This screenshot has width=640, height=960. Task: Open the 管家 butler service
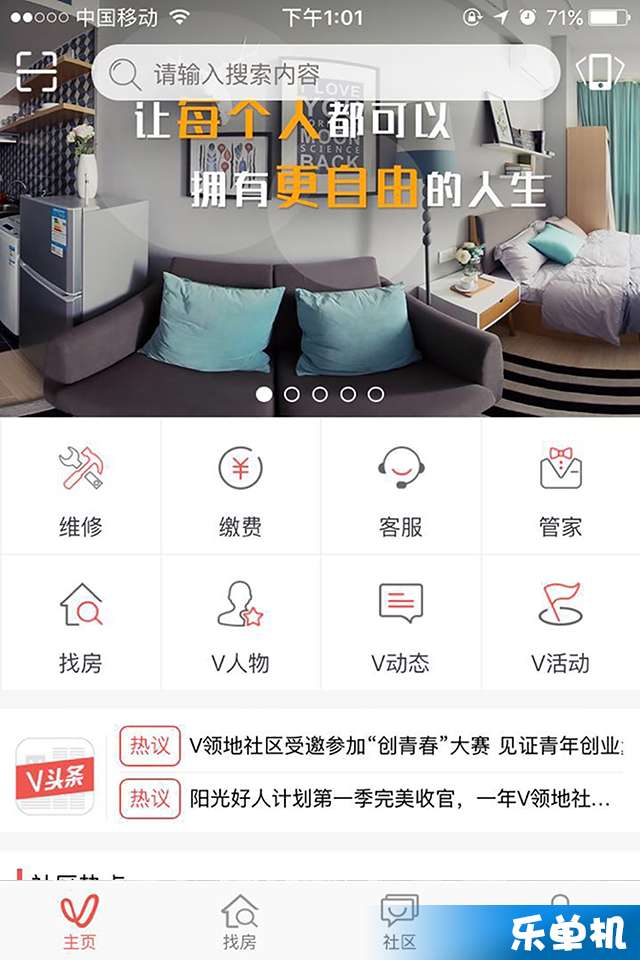click(560, 488)
